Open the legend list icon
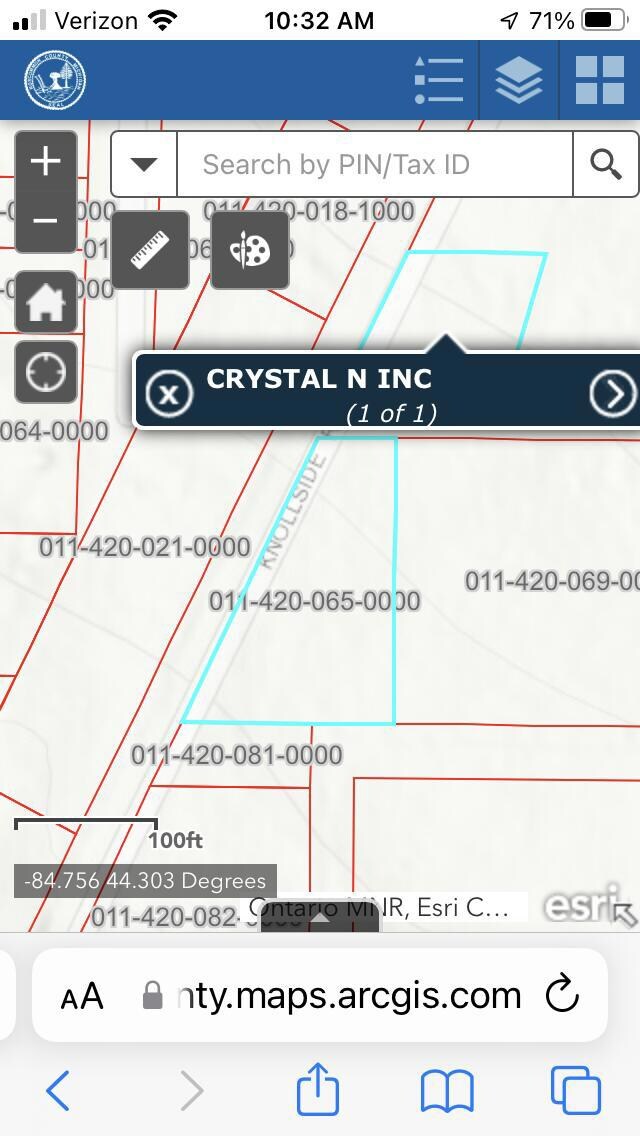Screen dimensions: 640x1136 [439, 80]
